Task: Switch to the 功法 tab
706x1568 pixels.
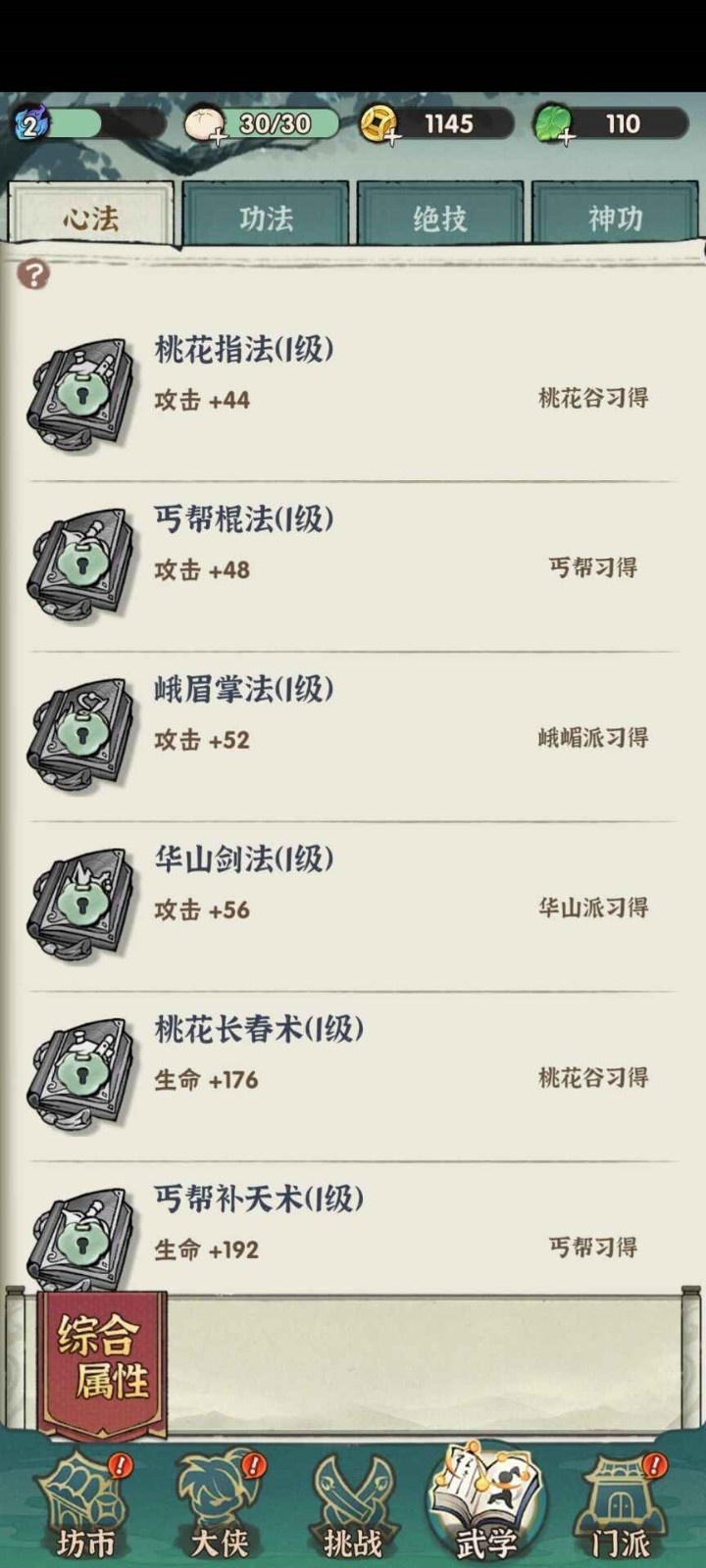Action: pos(267,218)
